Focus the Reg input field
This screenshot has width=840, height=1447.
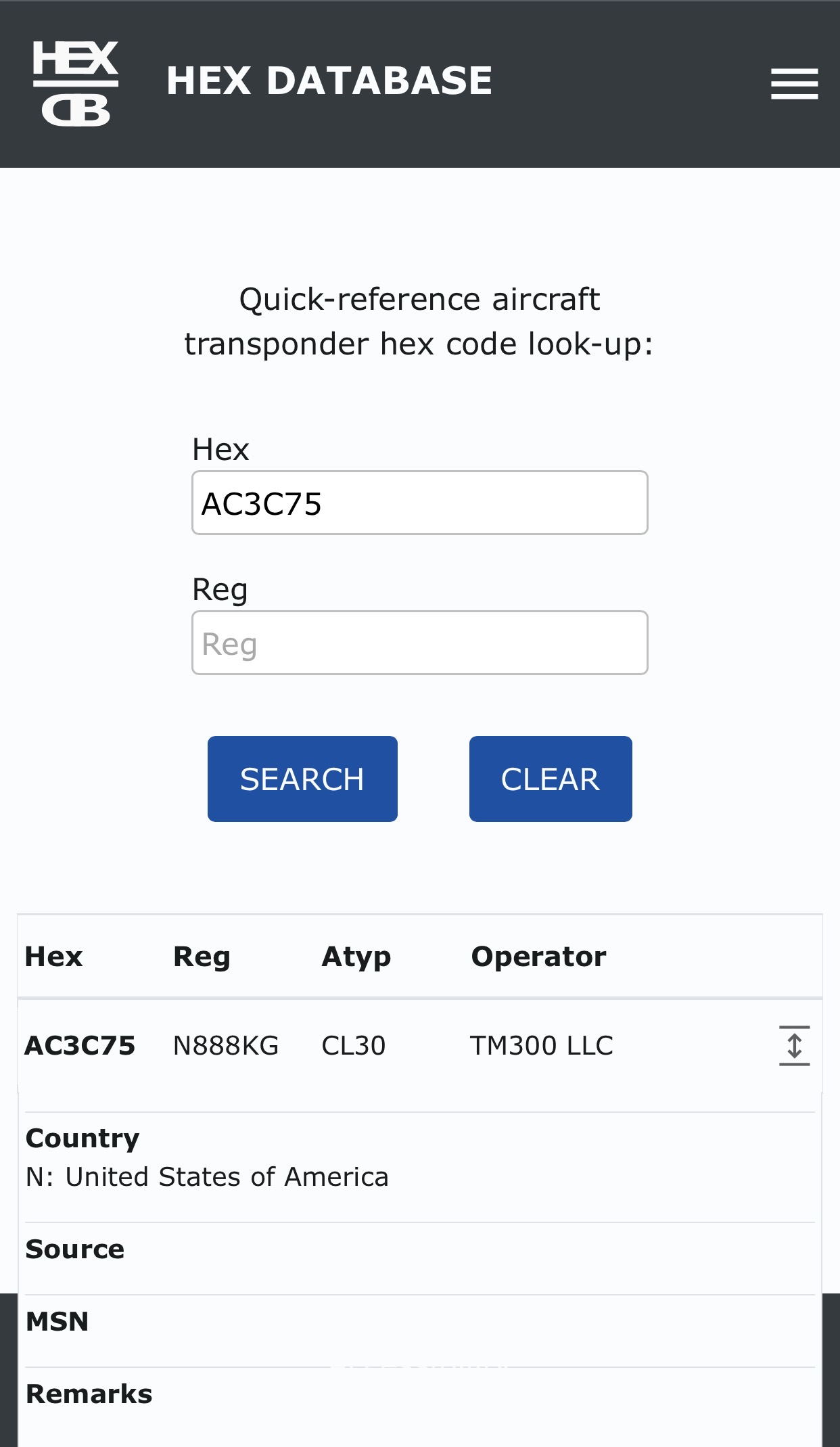click(419, 643)
